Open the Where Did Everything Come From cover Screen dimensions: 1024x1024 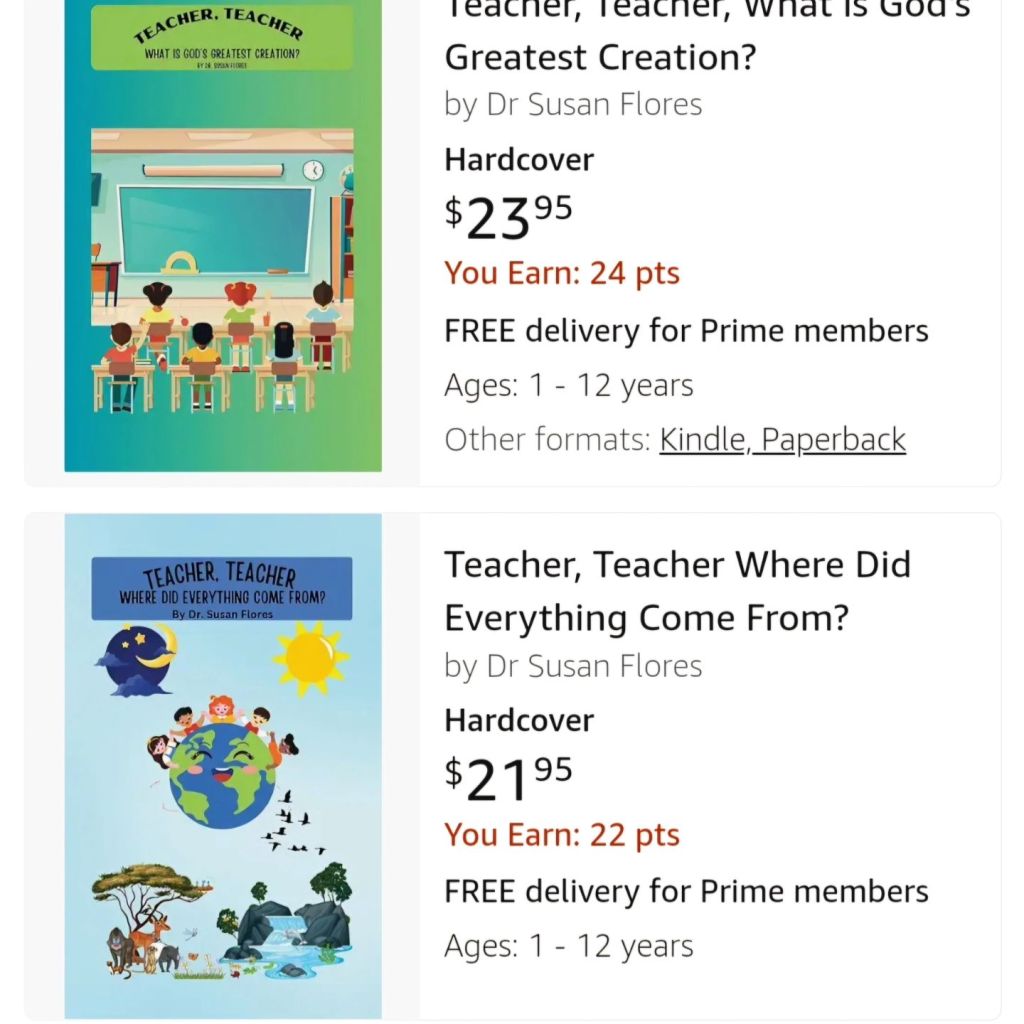pos(223,765)
